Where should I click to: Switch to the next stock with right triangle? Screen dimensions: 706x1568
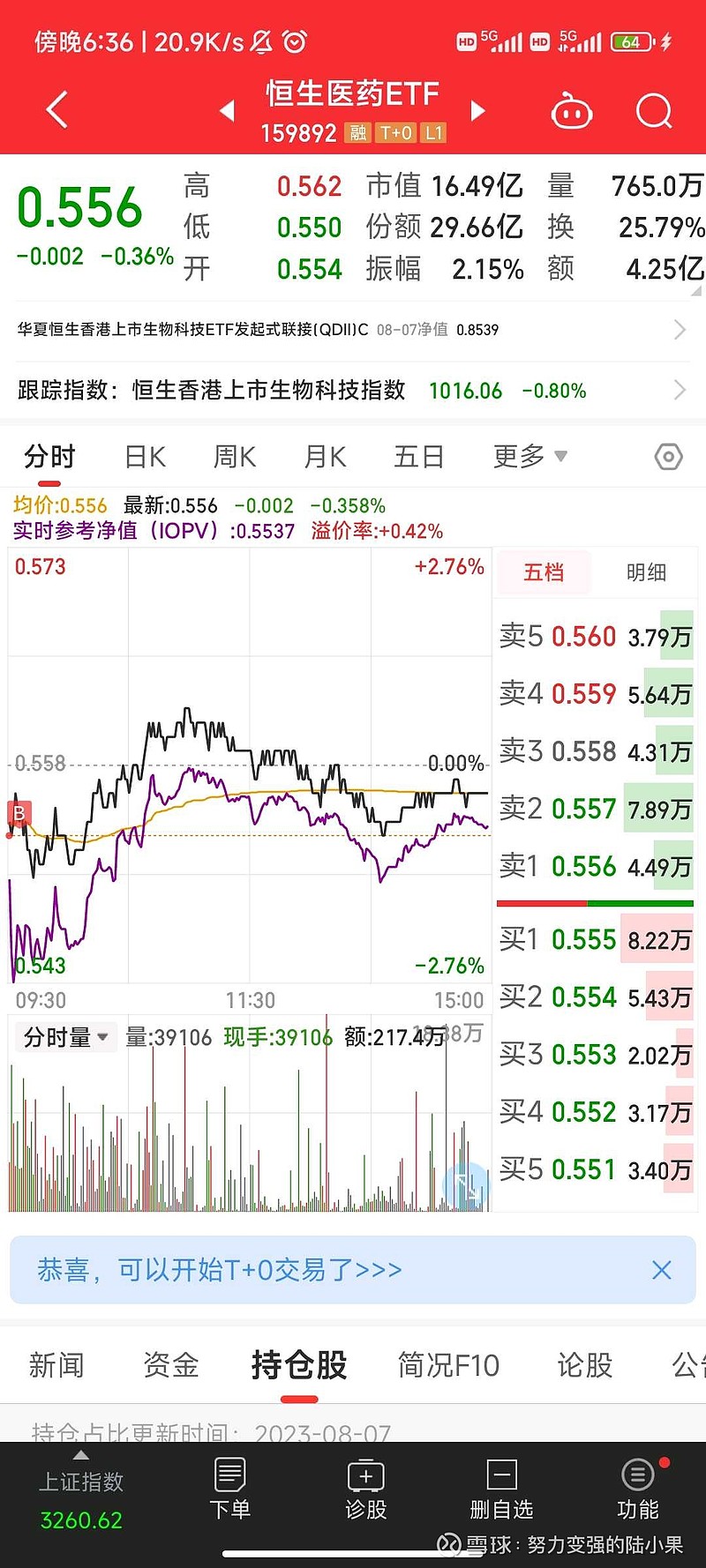point(478,111)
